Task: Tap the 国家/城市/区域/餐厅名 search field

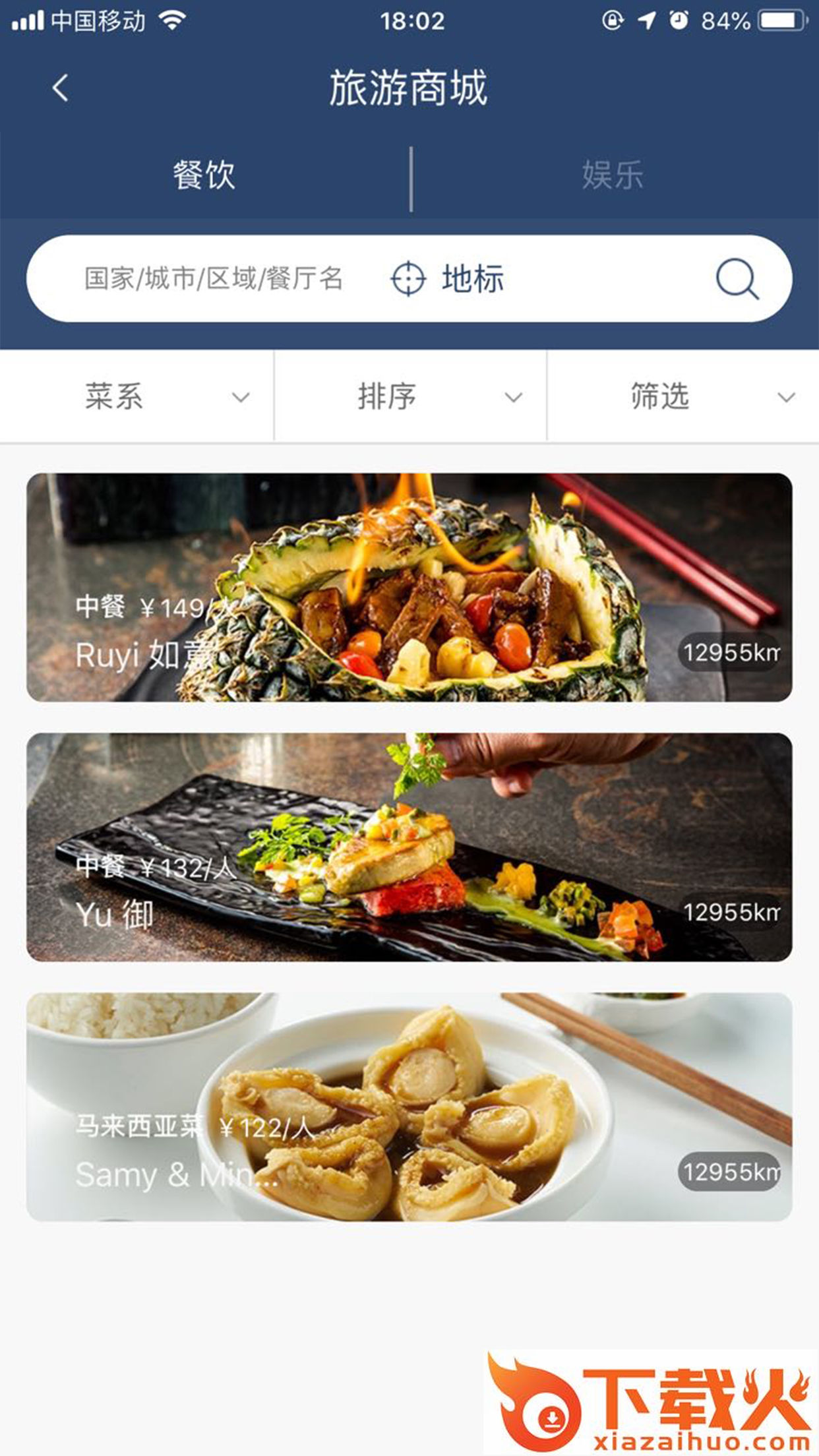Action: 213,278
